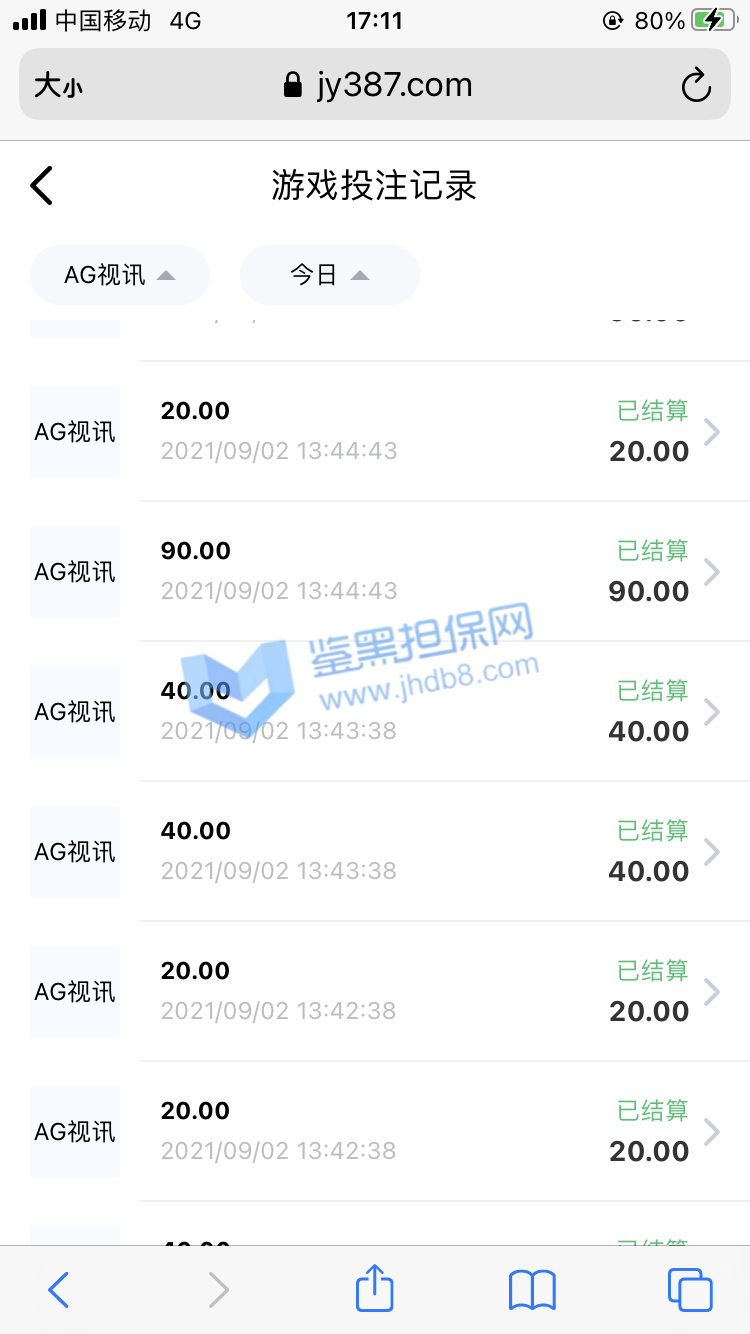
Task: Go back from the 游戏投注记录 page
Action: pyautogui.click(x=41, y=186)
